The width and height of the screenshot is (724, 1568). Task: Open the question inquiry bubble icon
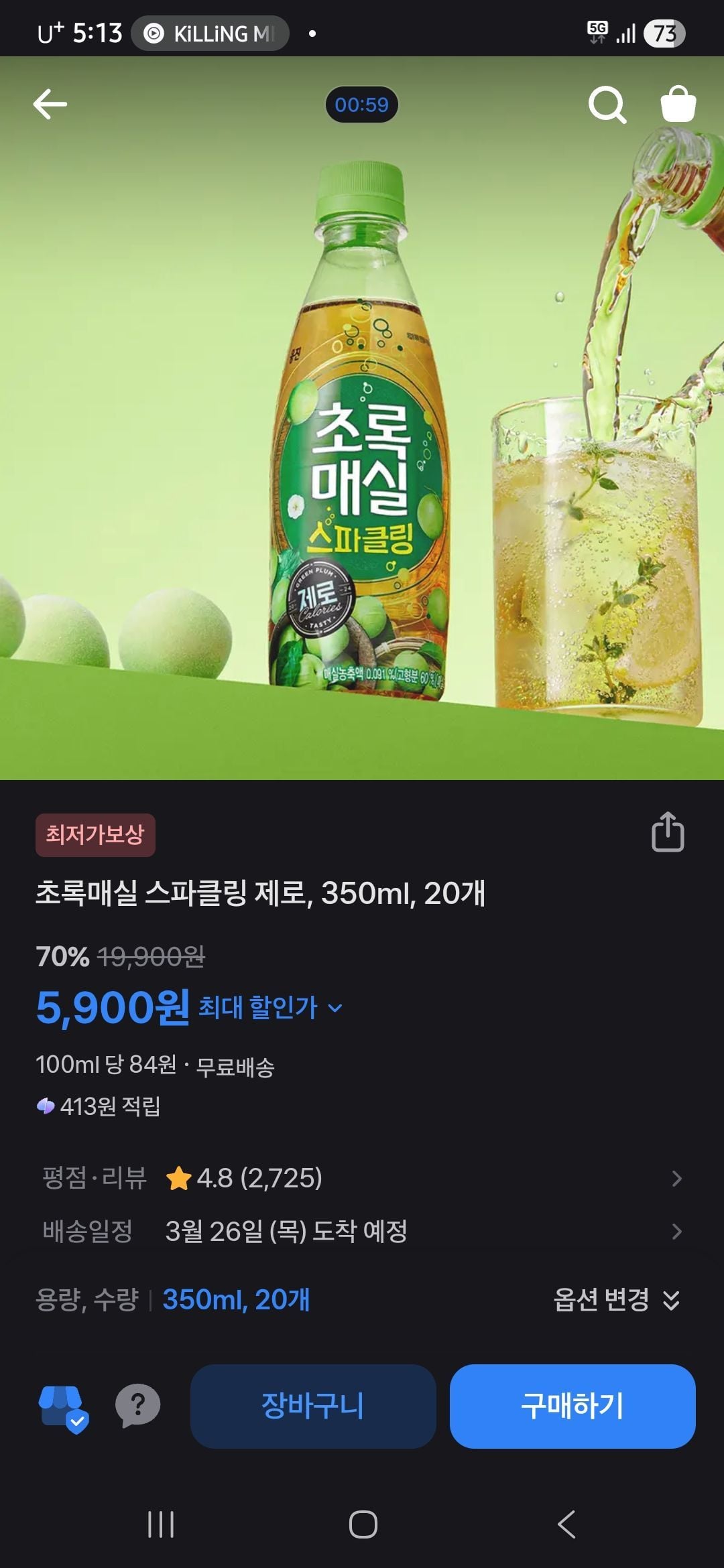pyautogui.click(x=137, y=1406)
